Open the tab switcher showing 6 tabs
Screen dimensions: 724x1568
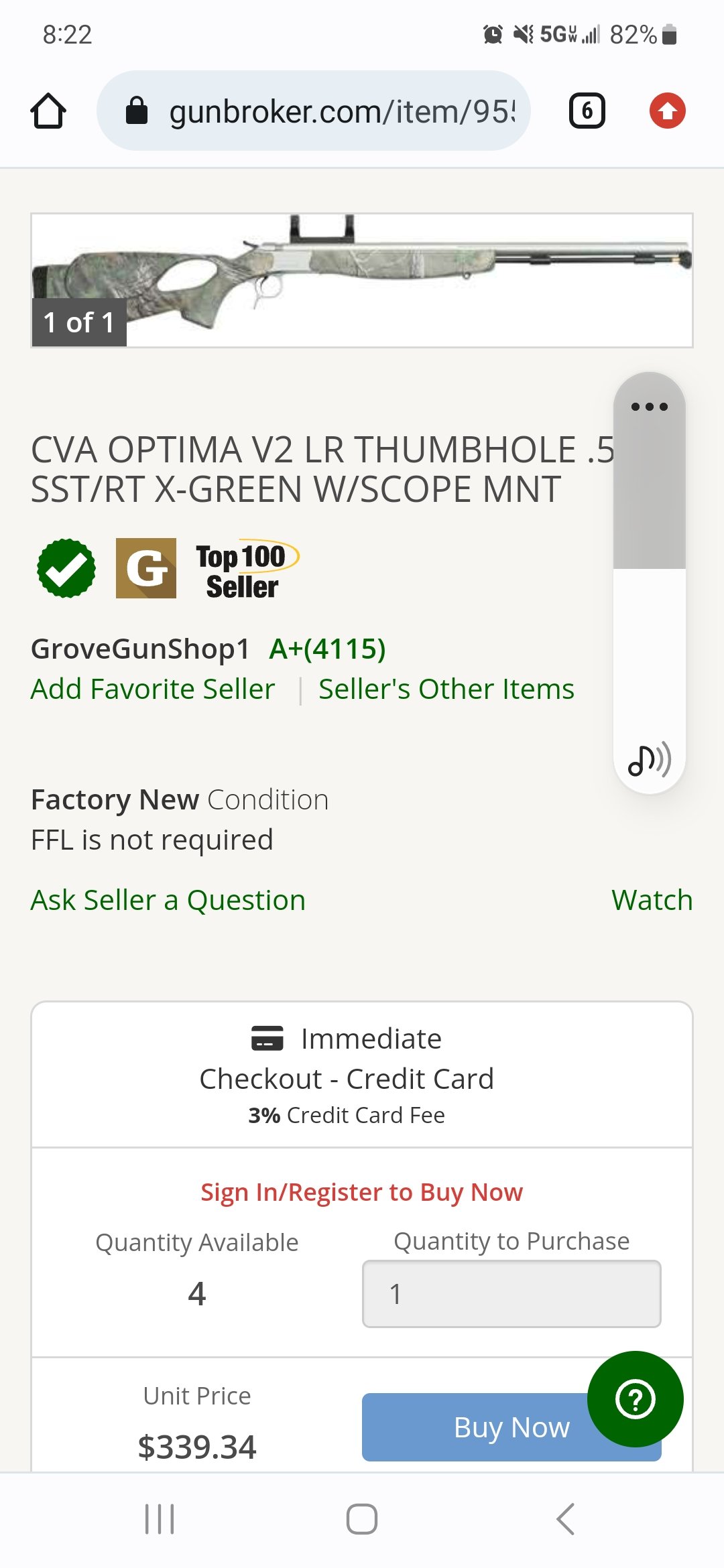coord(587,111)
